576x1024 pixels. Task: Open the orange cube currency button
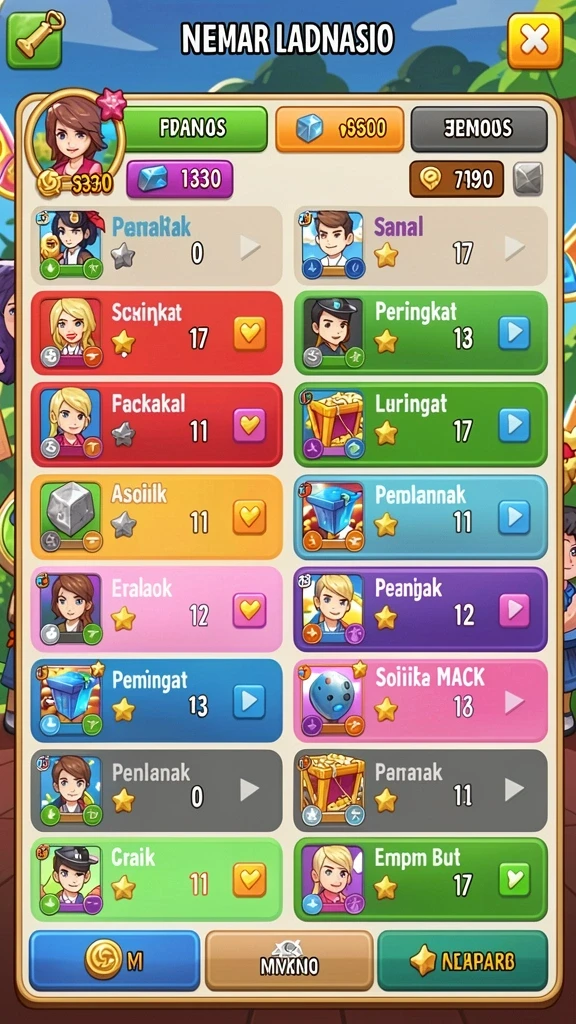(340, 129)
